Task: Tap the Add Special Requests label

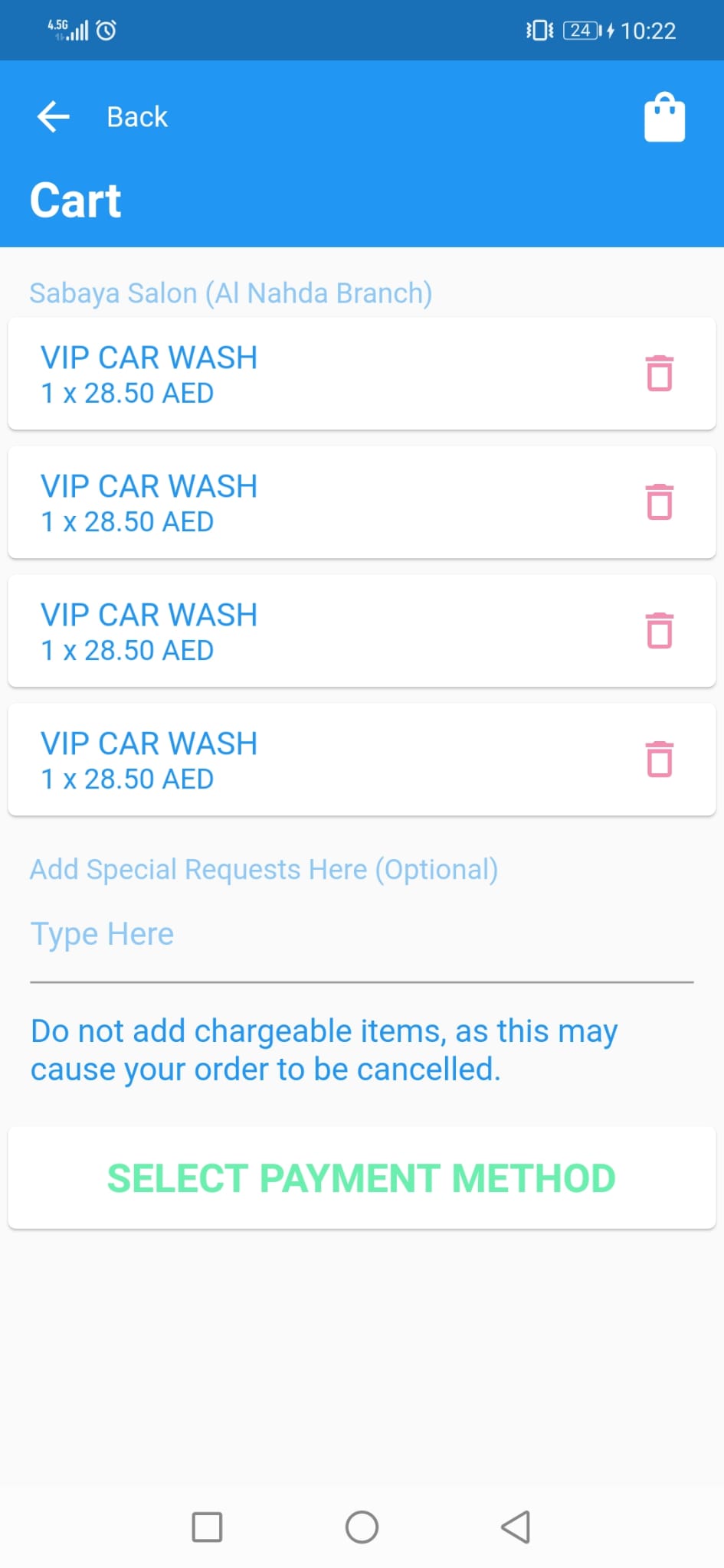Action: click(x=264, y=869)
